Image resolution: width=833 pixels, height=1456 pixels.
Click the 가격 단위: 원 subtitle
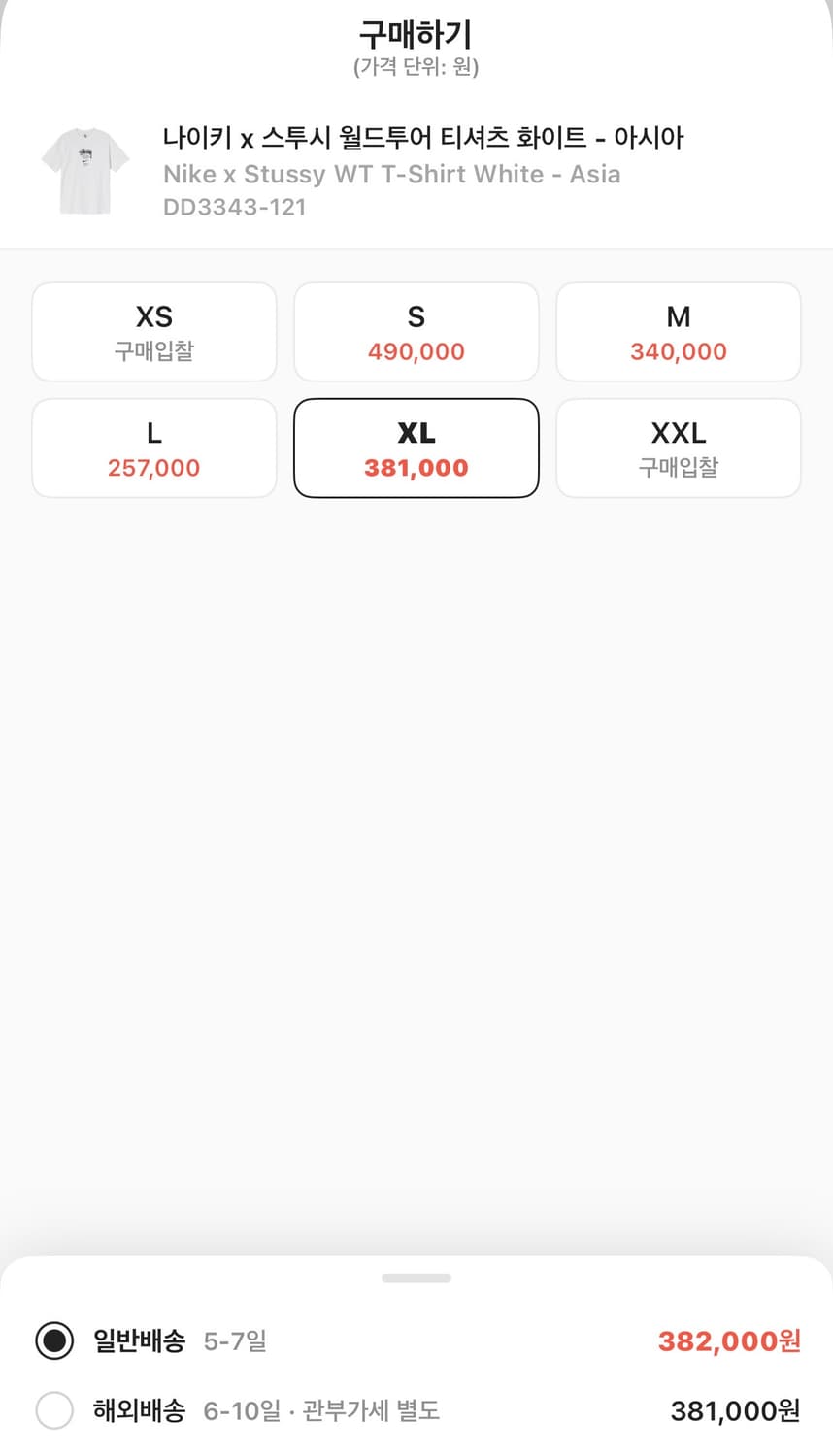click(x=416, y=68)
